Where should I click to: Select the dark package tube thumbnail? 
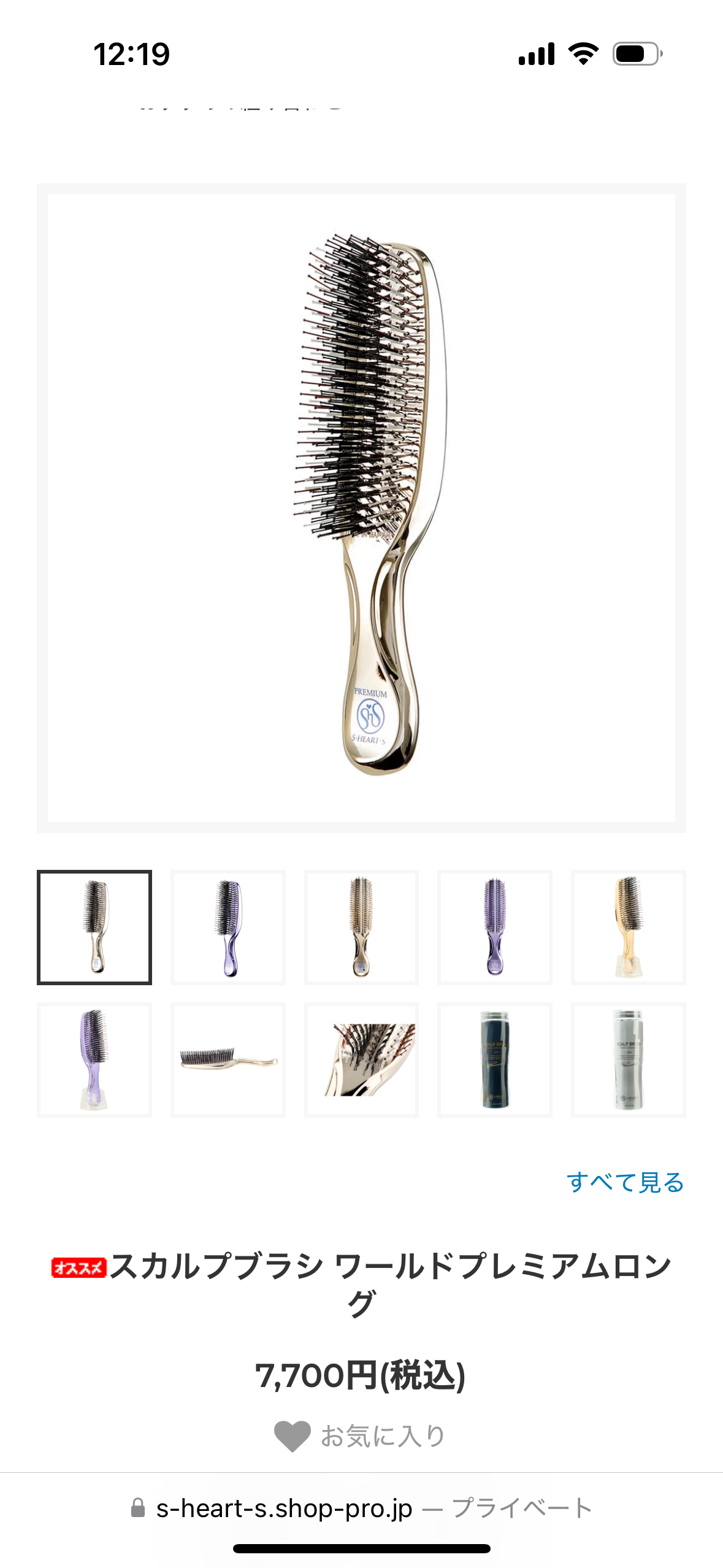tap(494, 1059)
